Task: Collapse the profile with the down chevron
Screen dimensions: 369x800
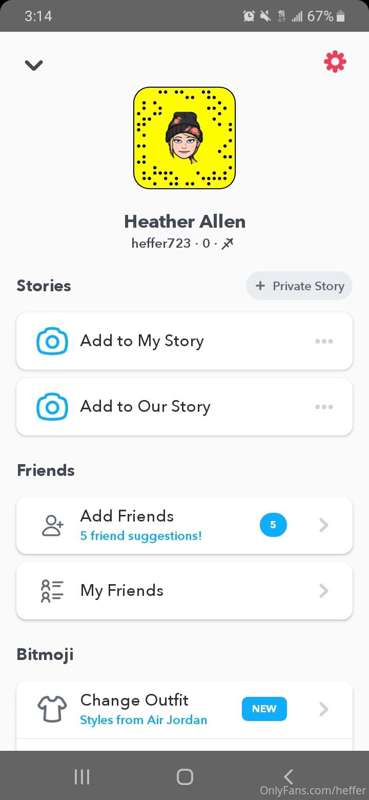Action: pos(34,65)
